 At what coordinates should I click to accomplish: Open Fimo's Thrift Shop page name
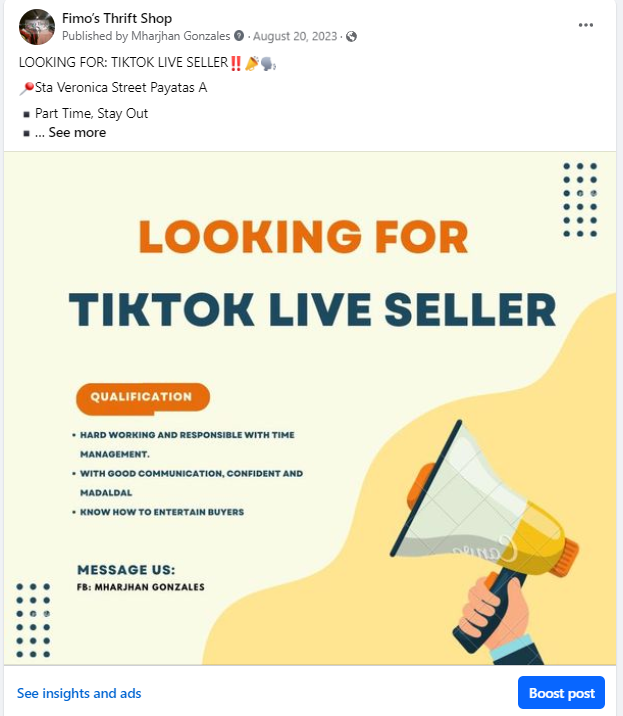click(117, 18)
